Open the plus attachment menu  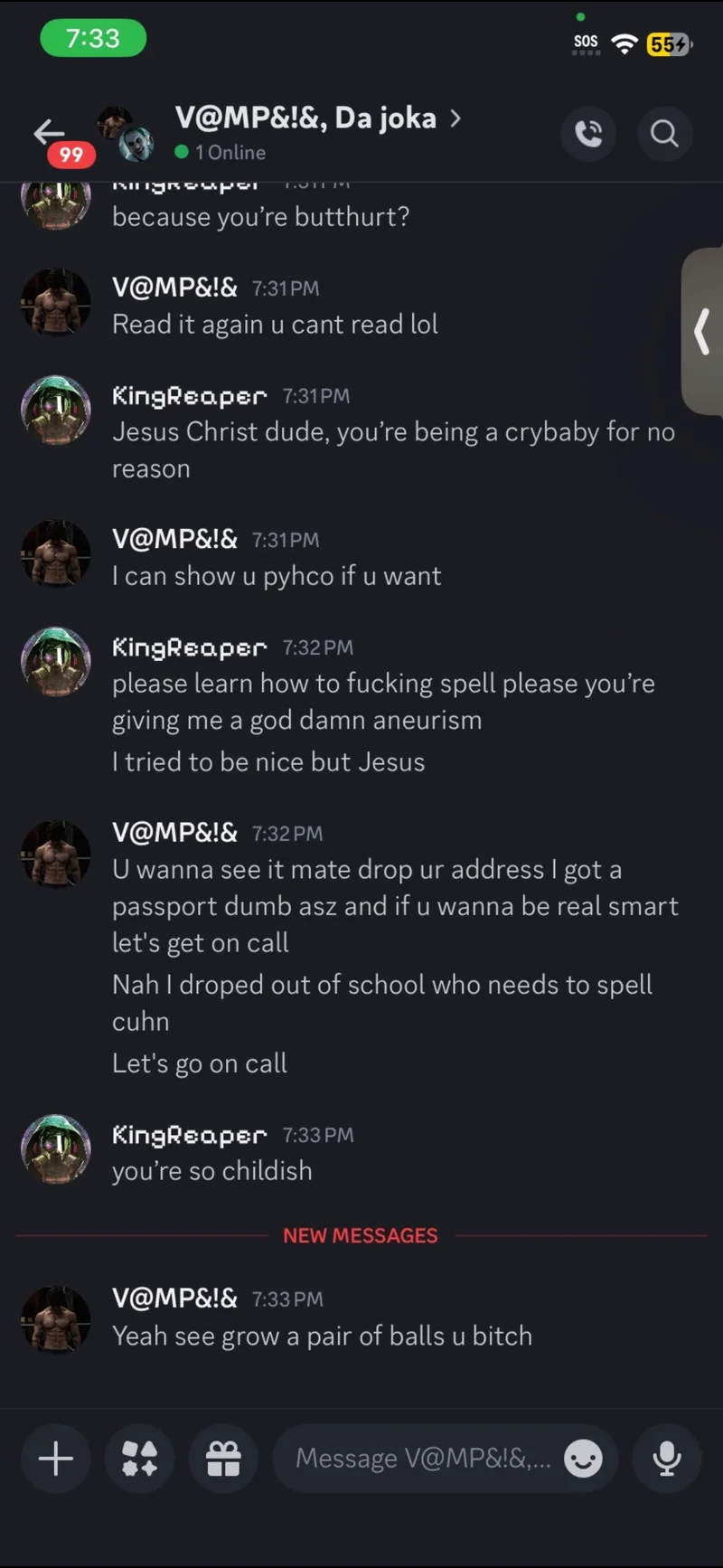[x=56, y=1458]
